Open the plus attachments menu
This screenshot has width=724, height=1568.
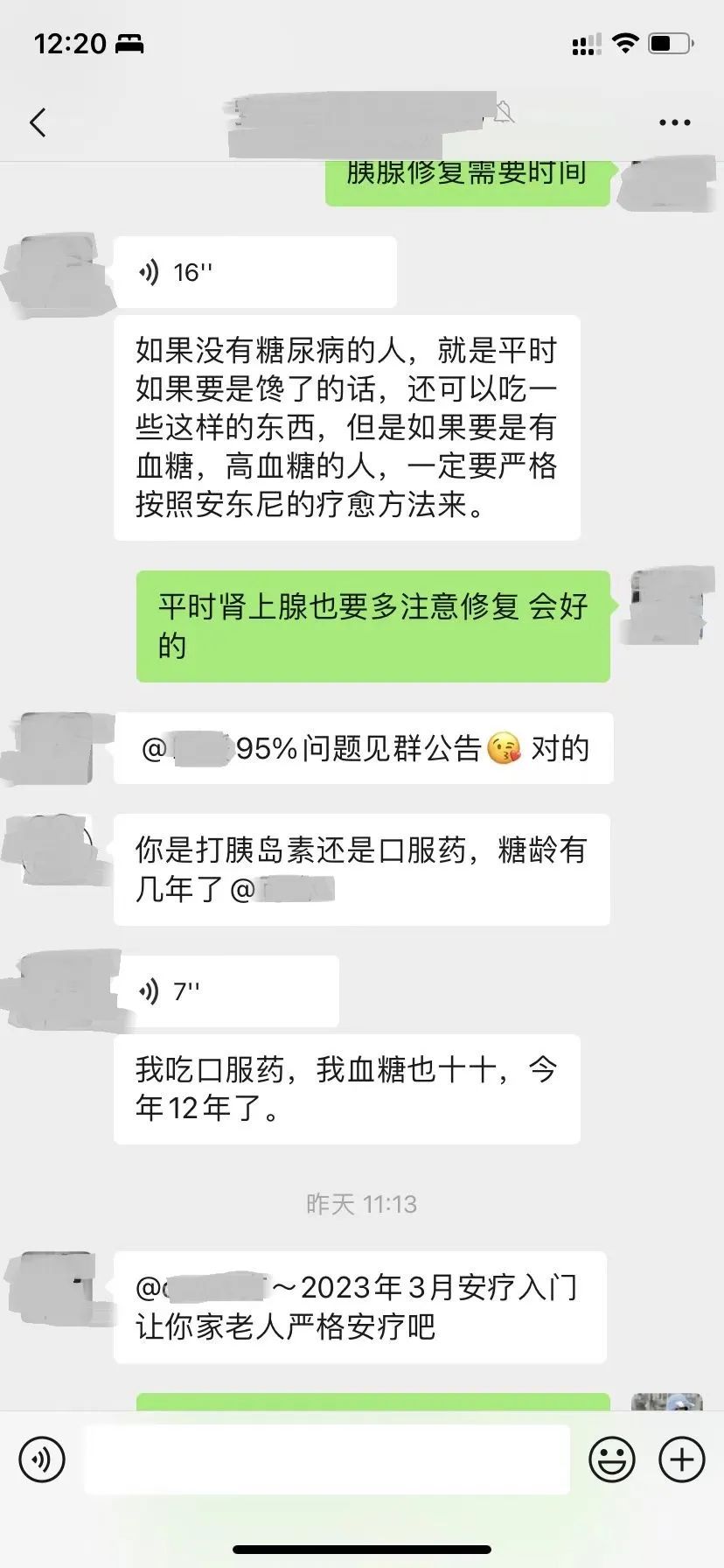pyautogui.click(x=681, y=1459)
